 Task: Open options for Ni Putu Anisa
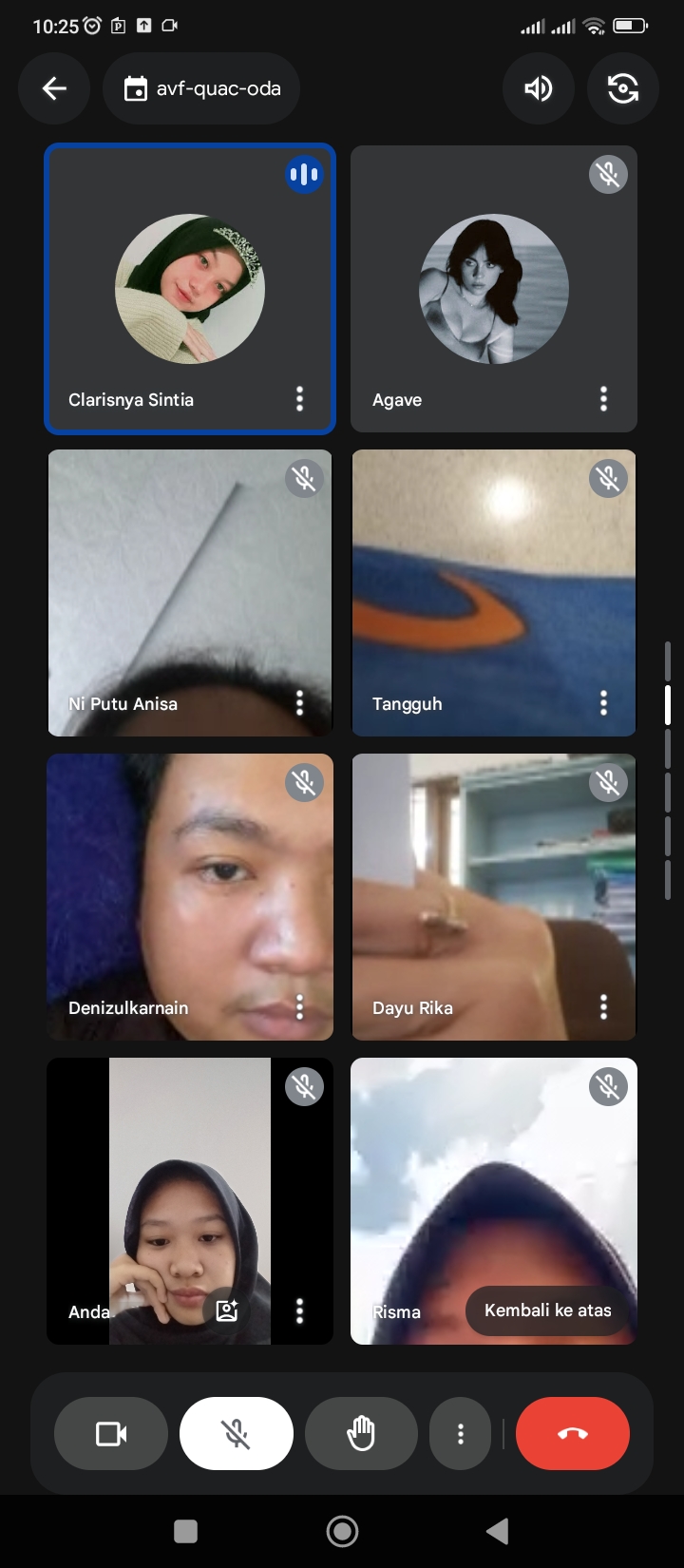[299, 703]
